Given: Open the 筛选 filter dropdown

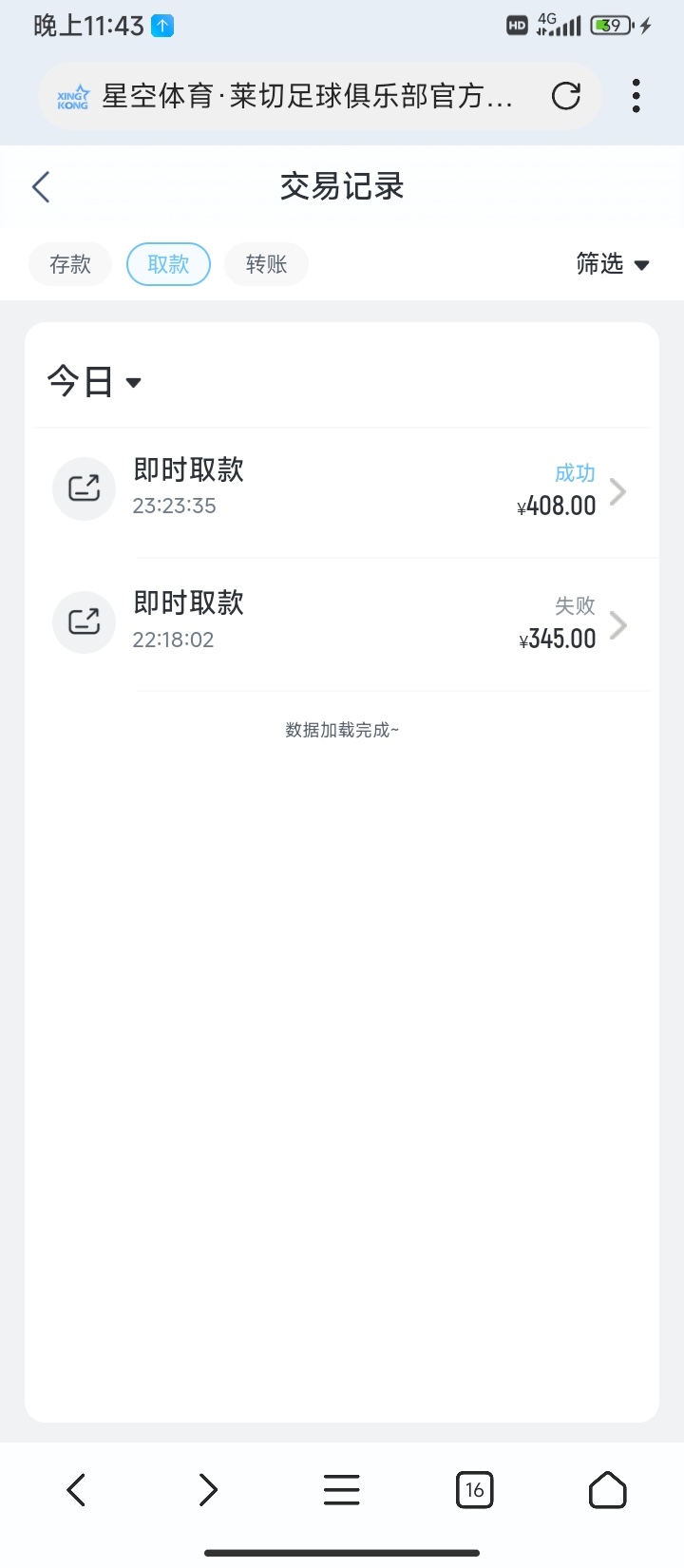Looking at the screenshot, I should click(612, 264).
